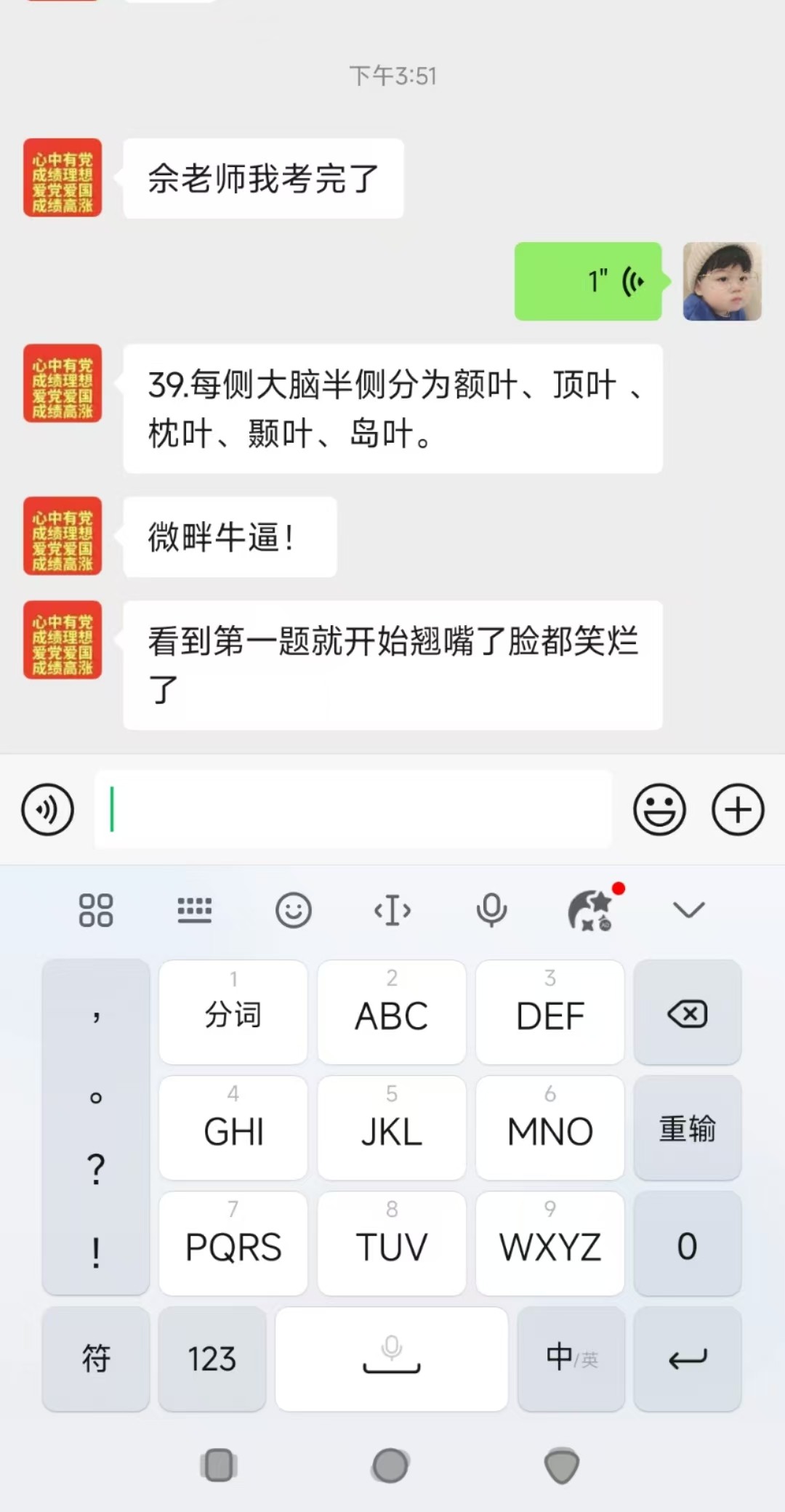Open keyboard layout switcher
This screenshot has height=1512, width=785.
195,910
